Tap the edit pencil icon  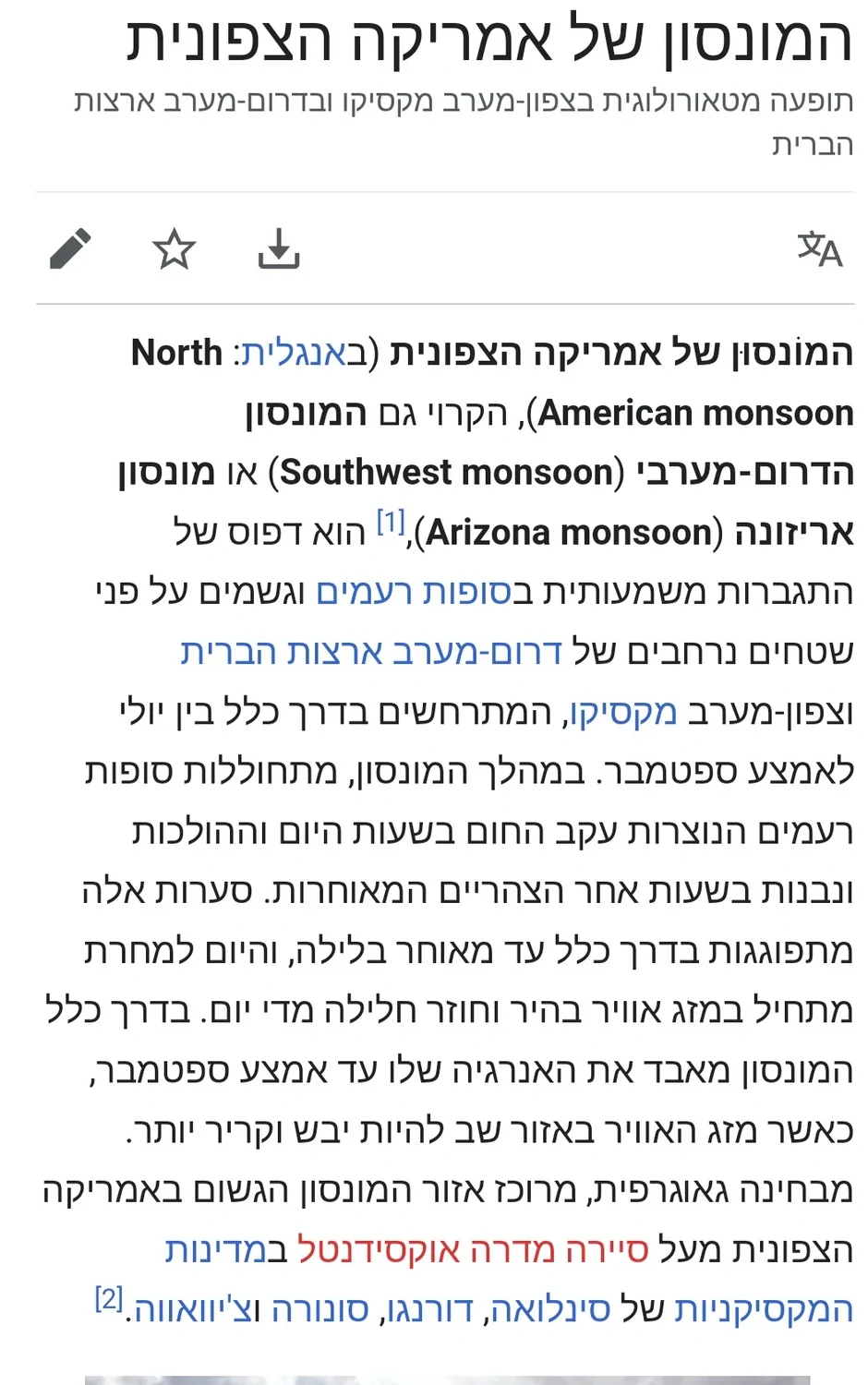click(x=70, y=249)
